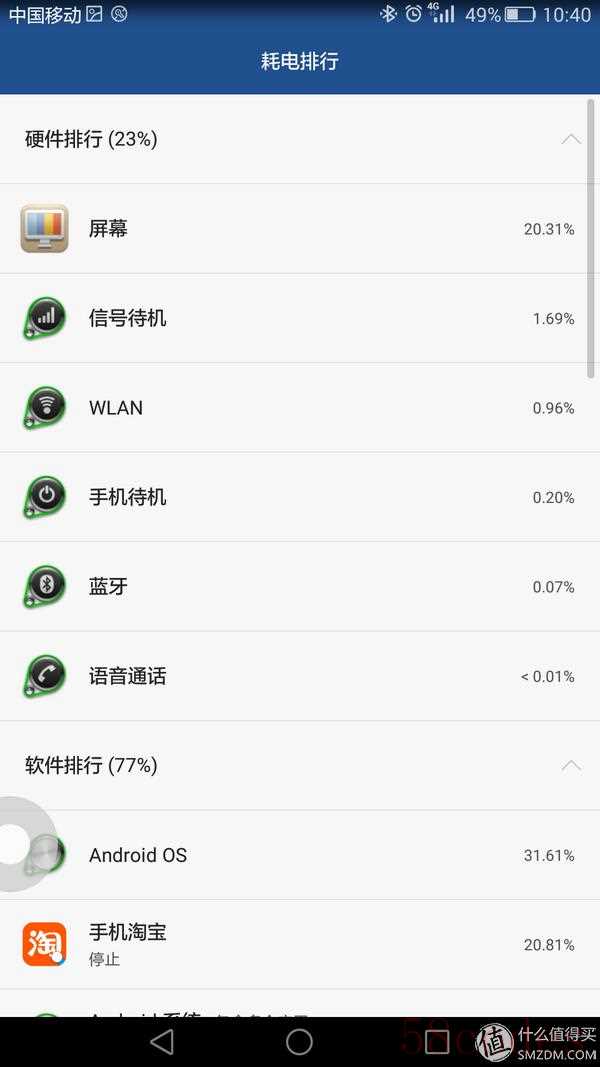Collapse the 软件排行 (77%) section
Screen dimensions: 600x1067
tap(571, 766)
